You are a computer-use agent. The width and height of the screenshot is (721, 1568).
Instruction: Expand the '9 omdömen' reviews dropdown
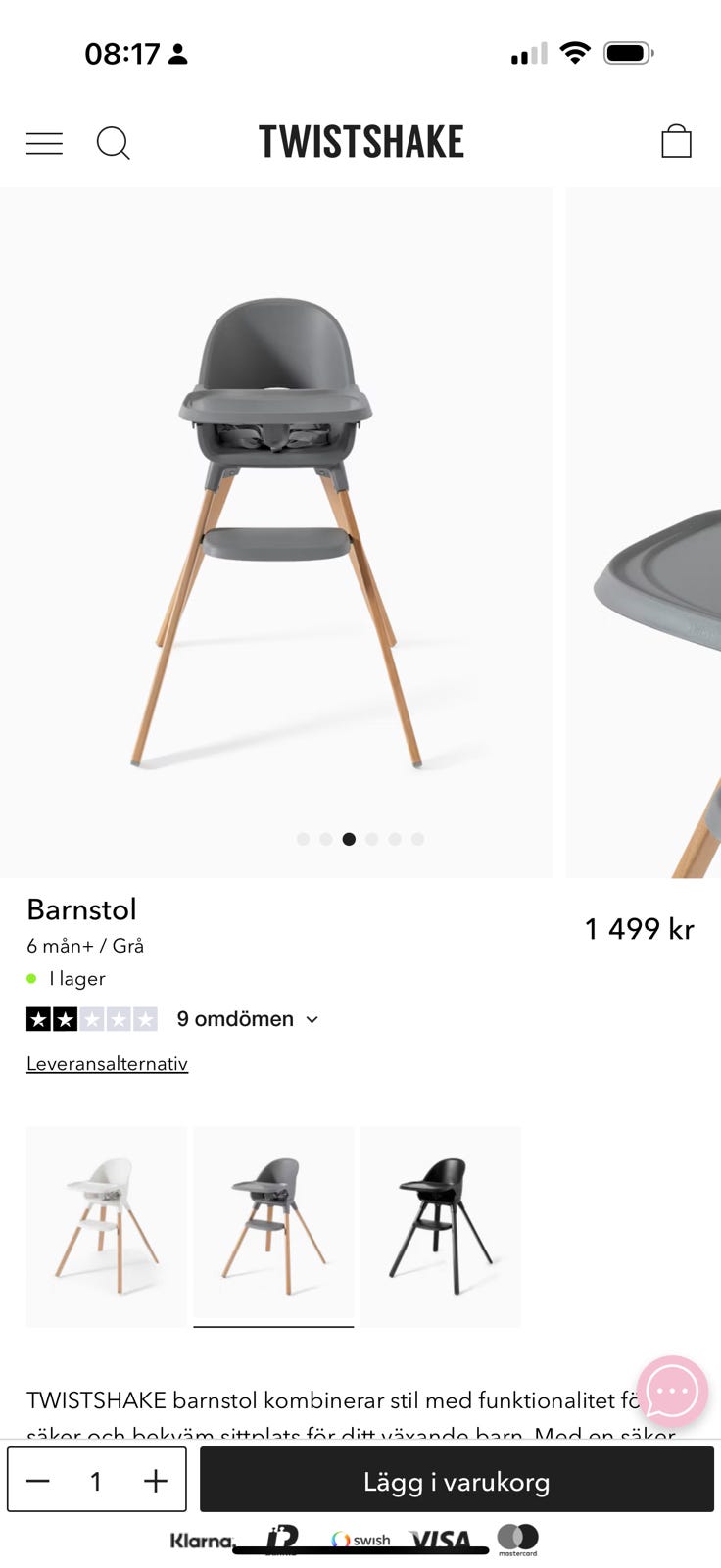(233, 1019)
